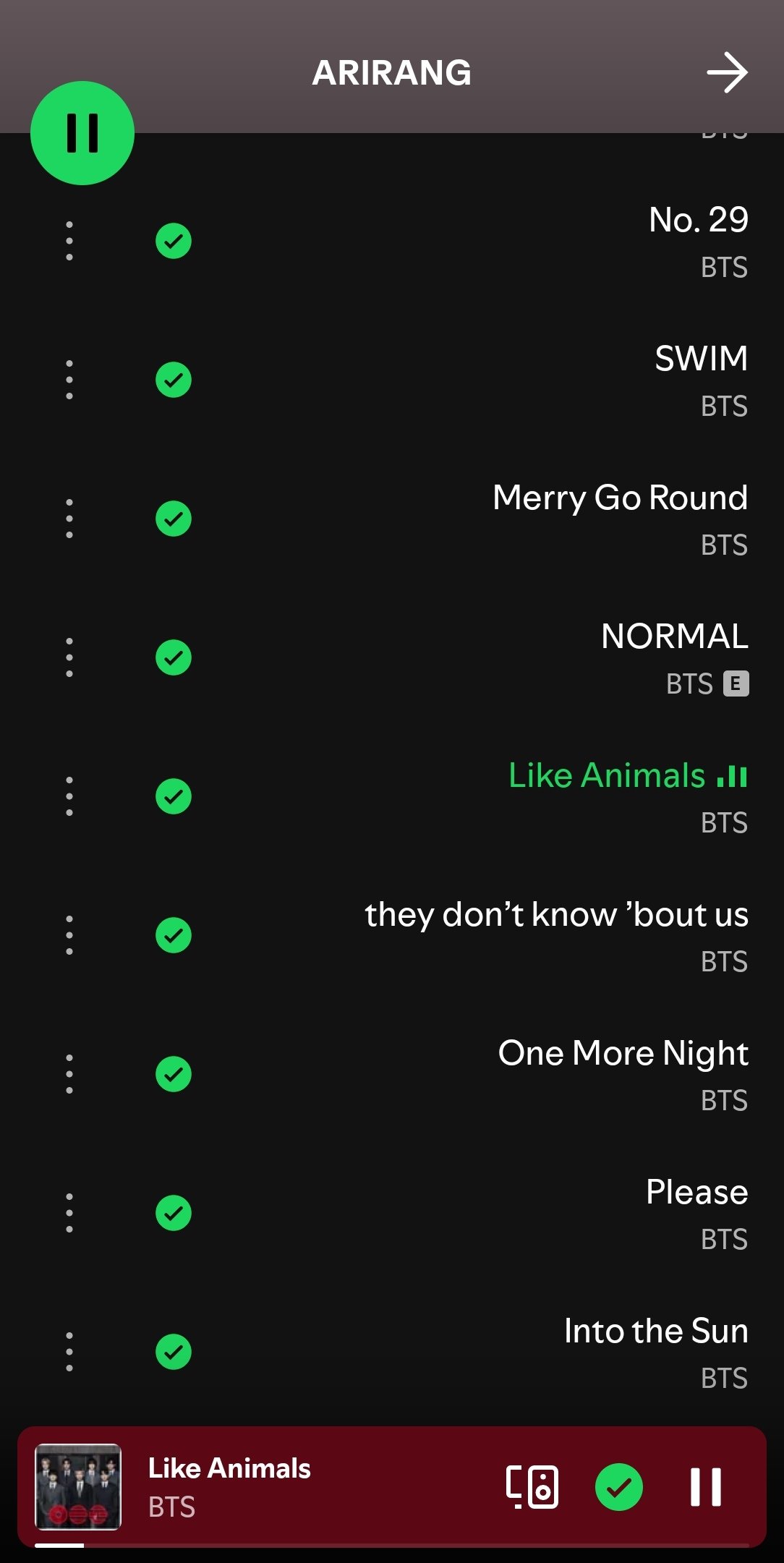Screen dimensions: 784x1563
Task: Open more options for No. 29
Action: click(x=69, y=241)
